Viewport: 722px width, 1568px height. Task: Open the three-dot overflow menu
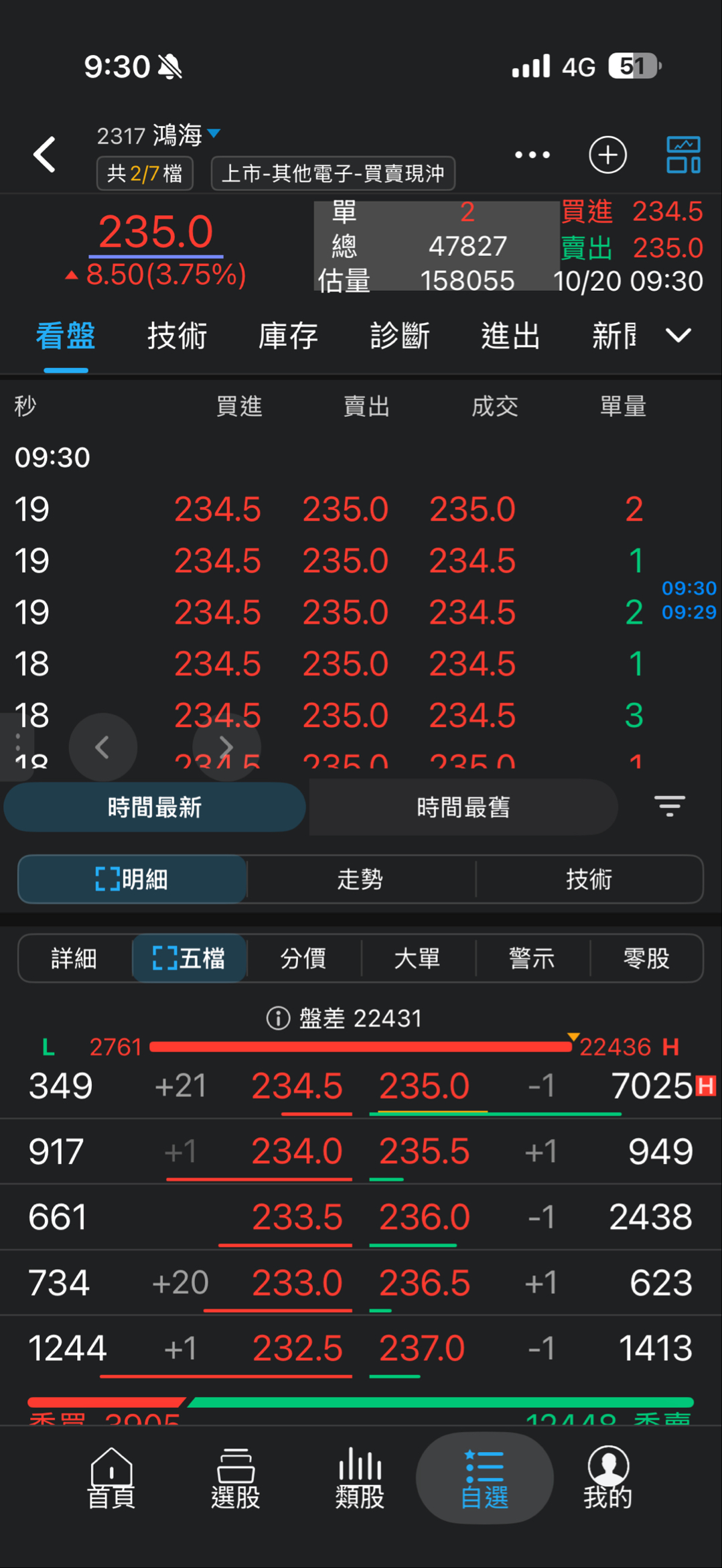tap(532, 155)
